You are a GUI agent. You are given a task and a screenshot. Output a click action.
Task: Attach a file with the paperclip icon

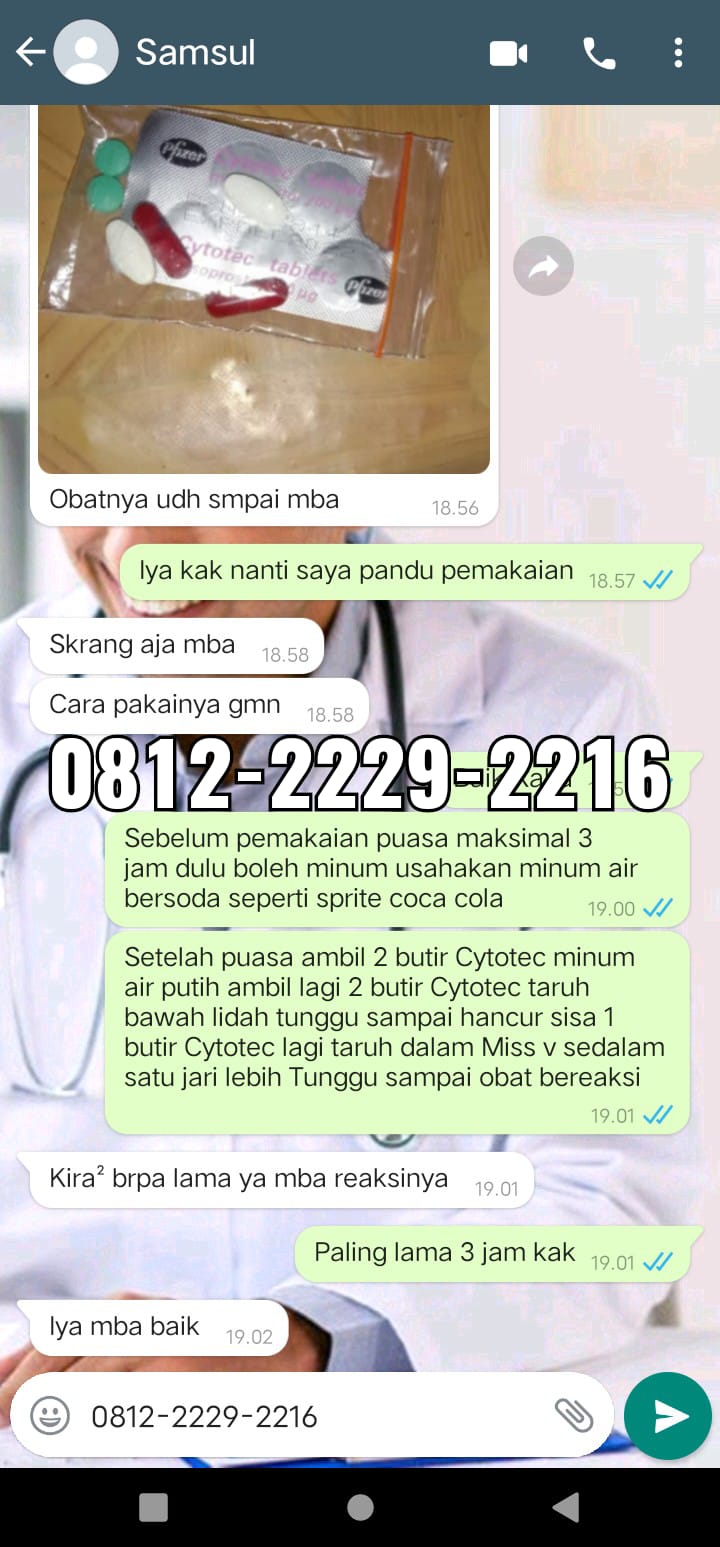(x=574, y=1415)
